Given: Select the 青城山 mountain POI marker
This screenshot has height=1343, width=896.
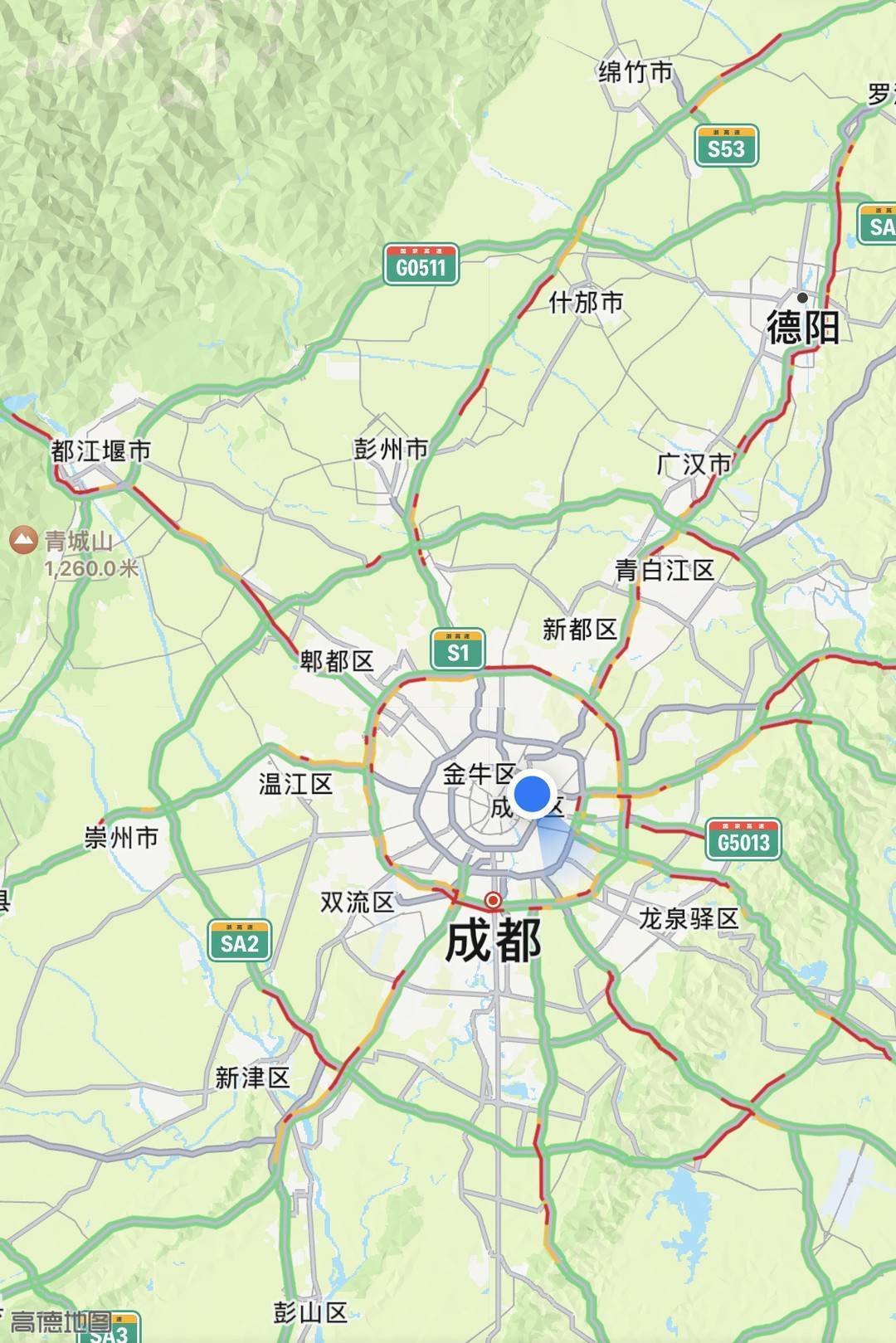Looking at the screenshot, I should click(x=23, y=542).
